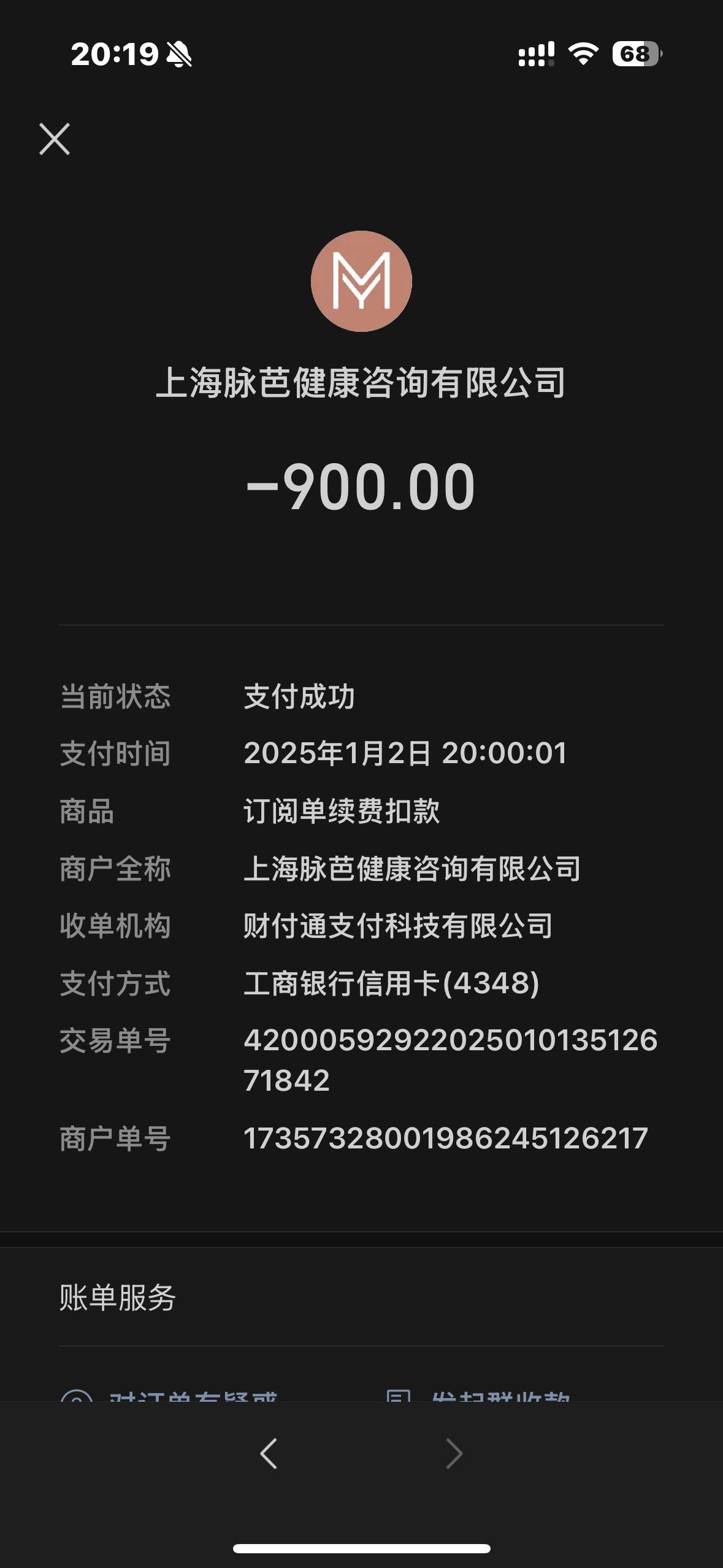Close the payment detail page
The width and height of the screenshot is (723, 1568).
(x=55, y=139)
